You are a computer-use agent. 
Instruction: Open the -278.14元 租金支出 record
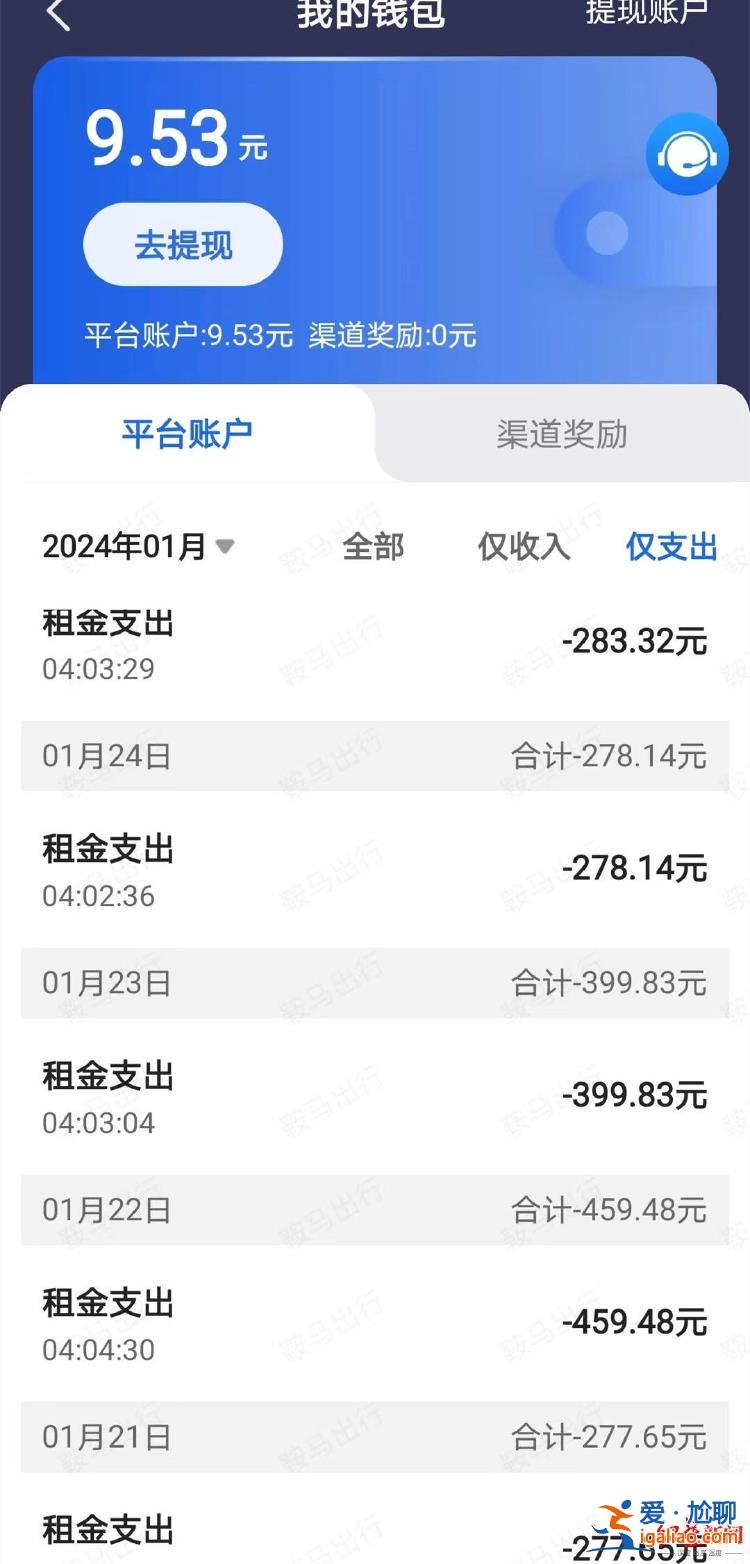tap(375, 870)
